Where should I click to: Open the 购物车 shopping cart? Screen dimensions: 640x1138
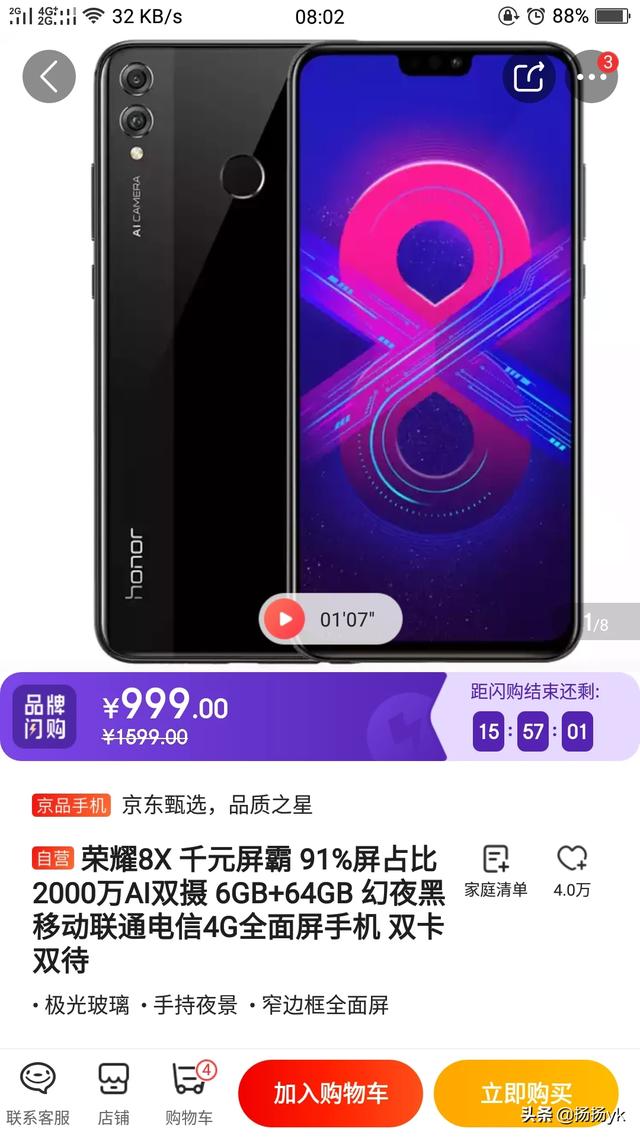tap(189, 1094)
